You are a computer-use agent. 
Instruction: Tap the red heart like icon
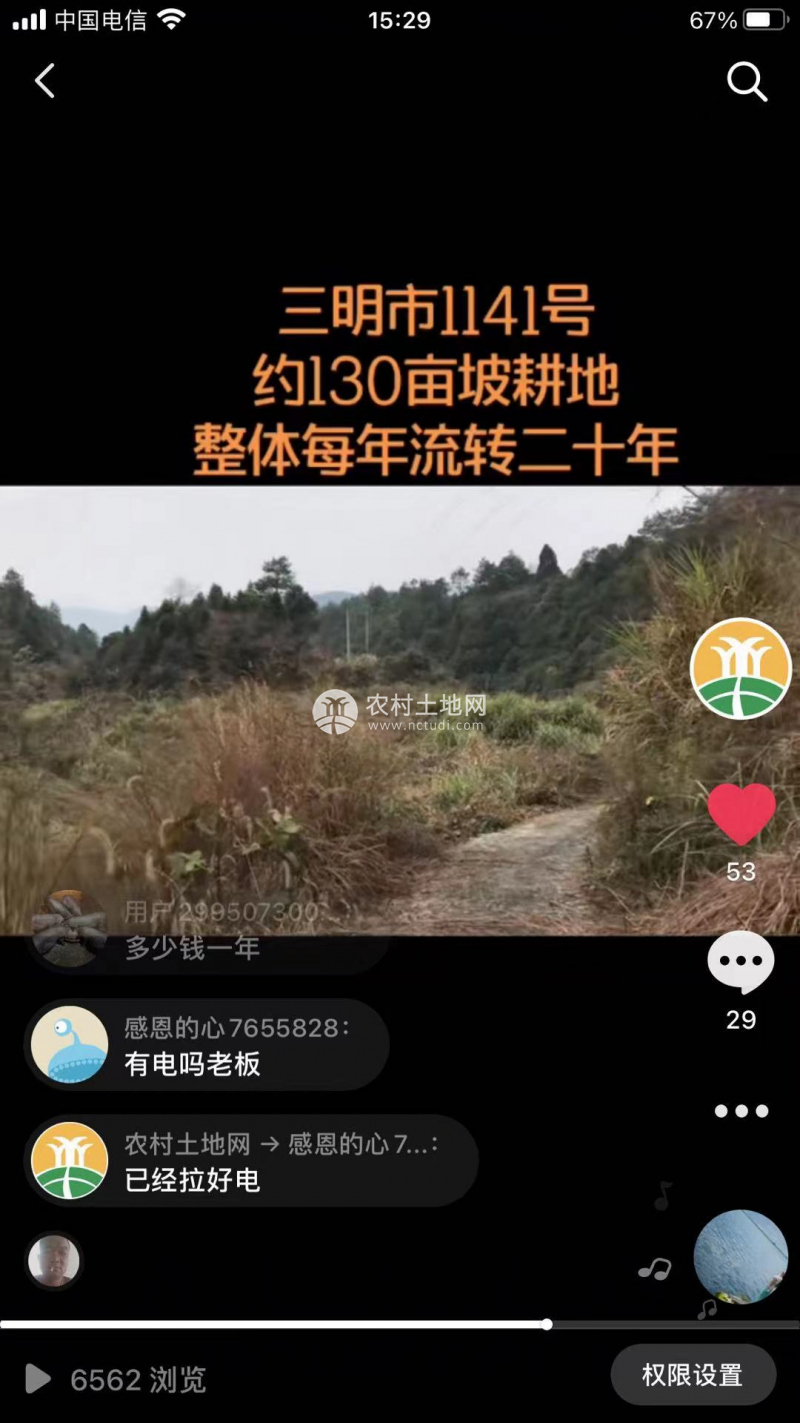point(741,814)
